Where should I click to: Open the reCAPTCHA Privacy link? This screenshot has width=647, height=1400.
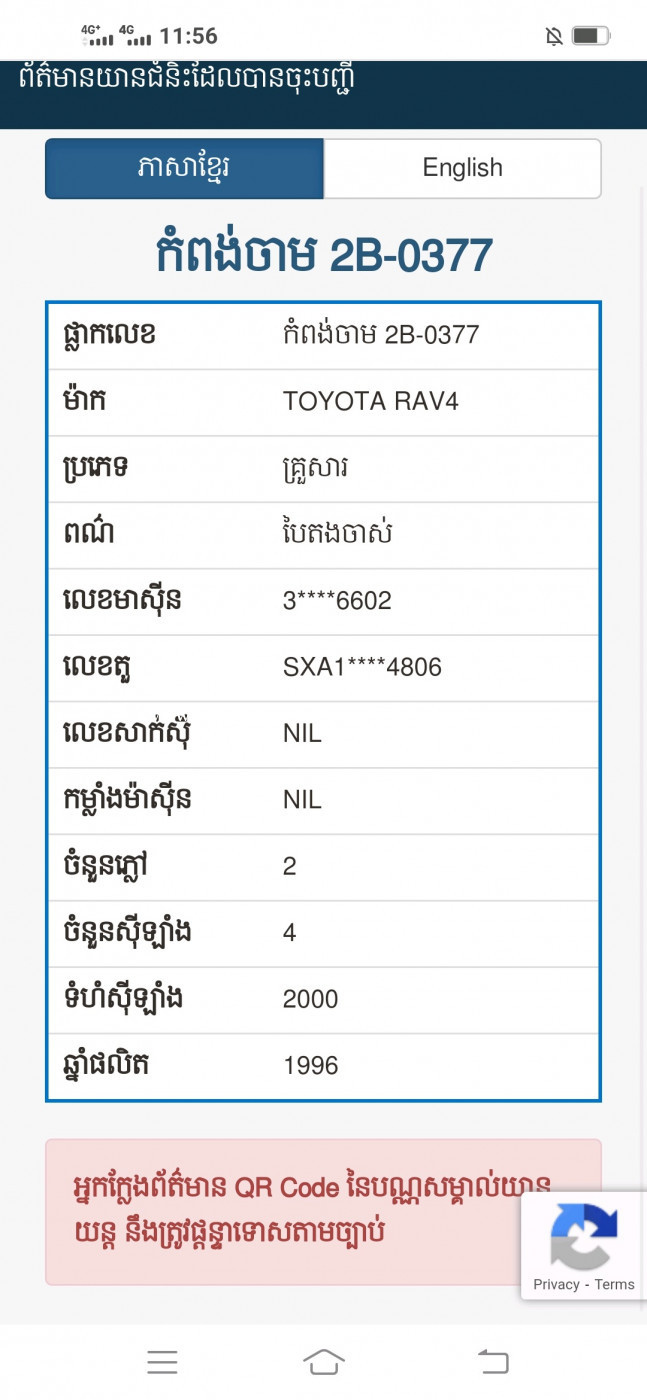[x=556, y=1285]
